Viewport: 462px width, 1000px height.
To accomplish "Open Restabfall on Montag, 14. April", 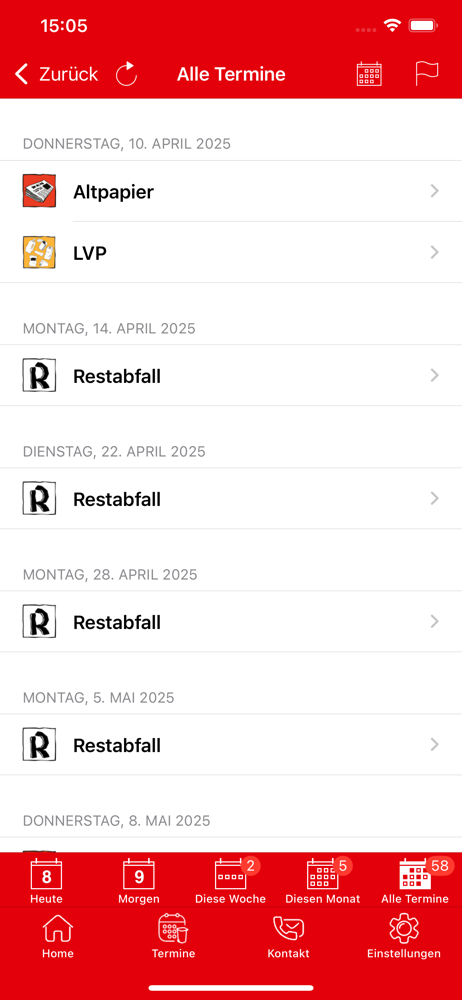I will [231, 376].
